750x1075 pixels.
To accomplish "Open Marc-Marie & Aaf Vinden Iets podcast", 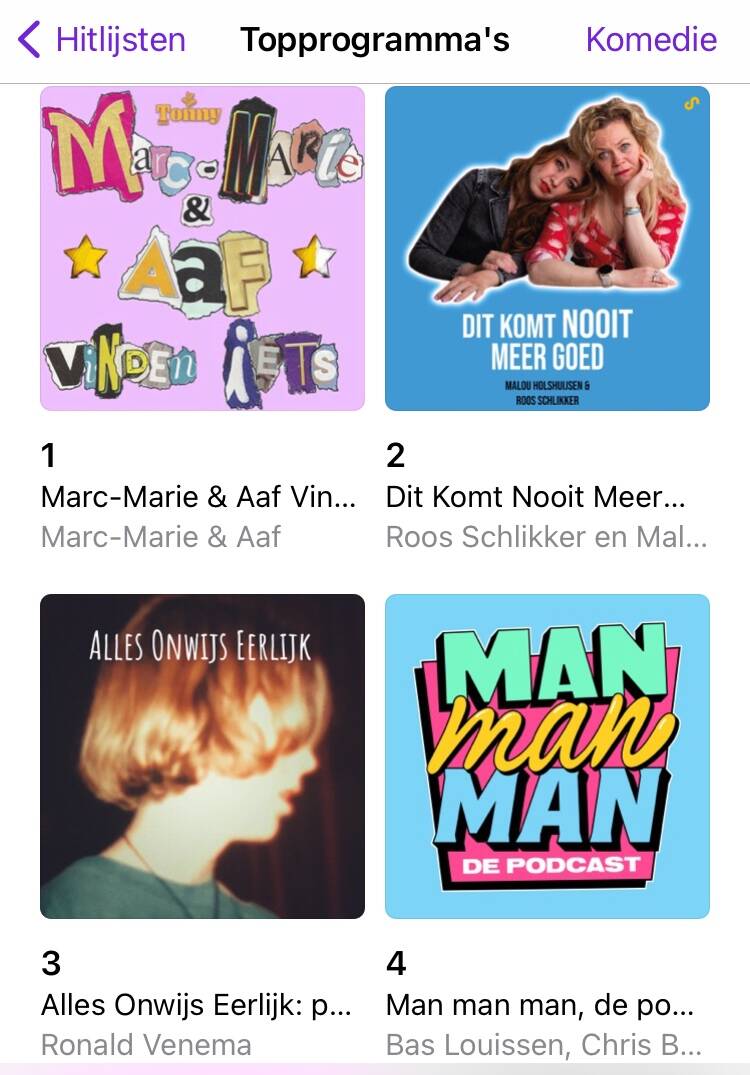I will pos(202,248).
